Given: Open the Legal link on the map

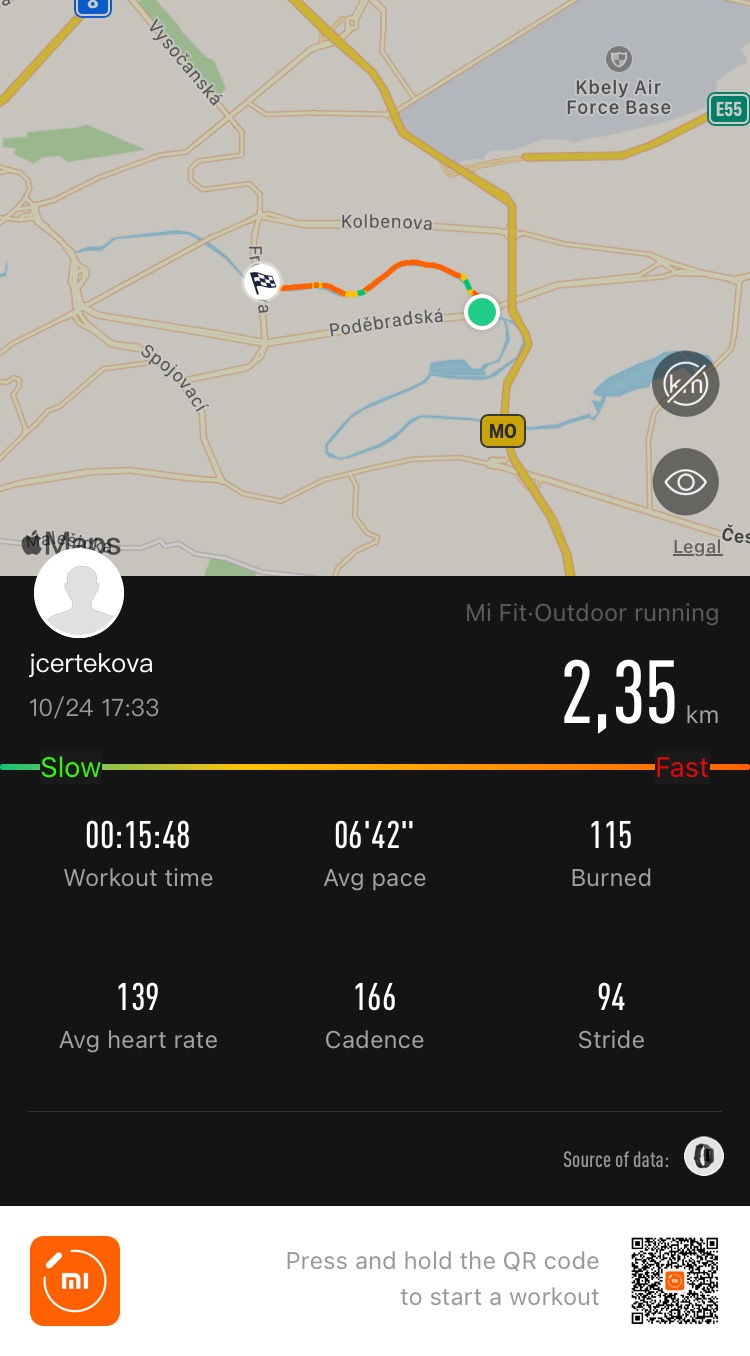Looking at the screenshot, I should pos(697,547).
